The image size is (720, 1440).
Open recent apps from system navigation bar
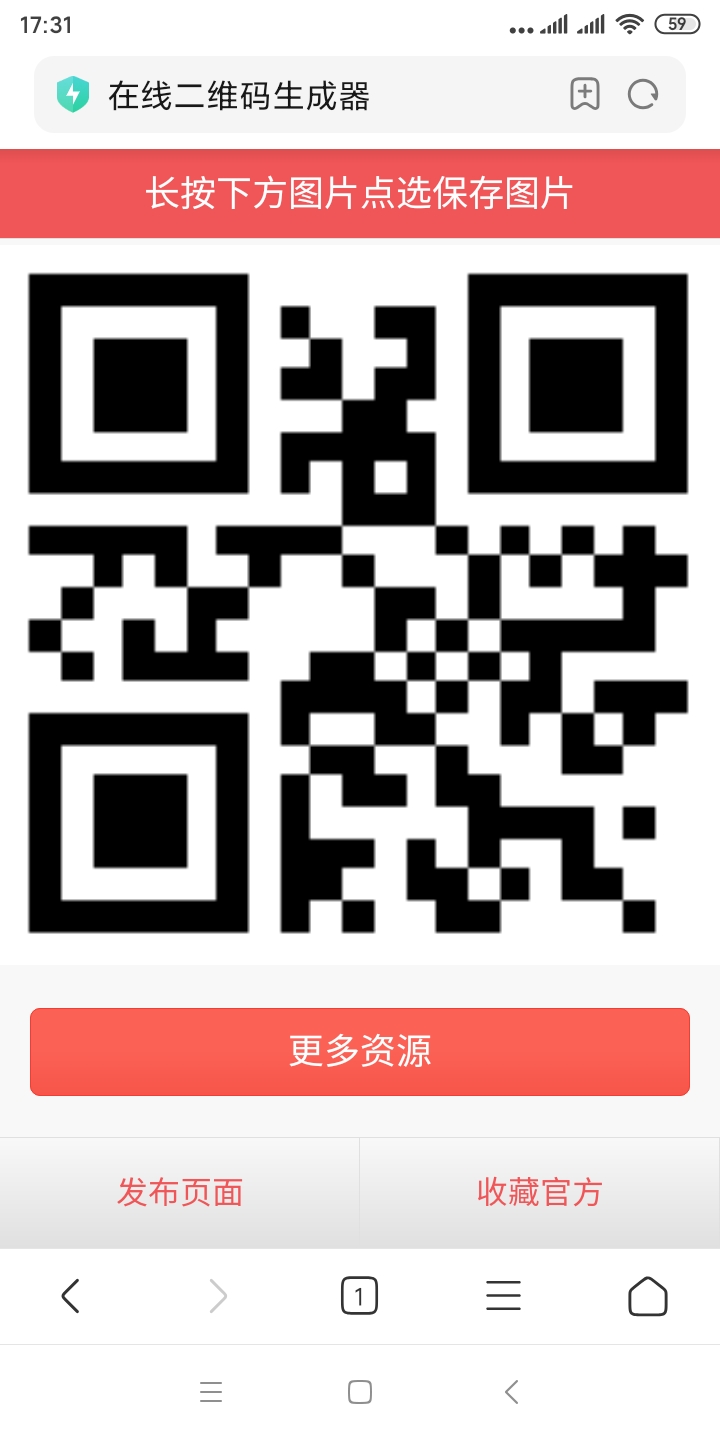(210, 1392)
